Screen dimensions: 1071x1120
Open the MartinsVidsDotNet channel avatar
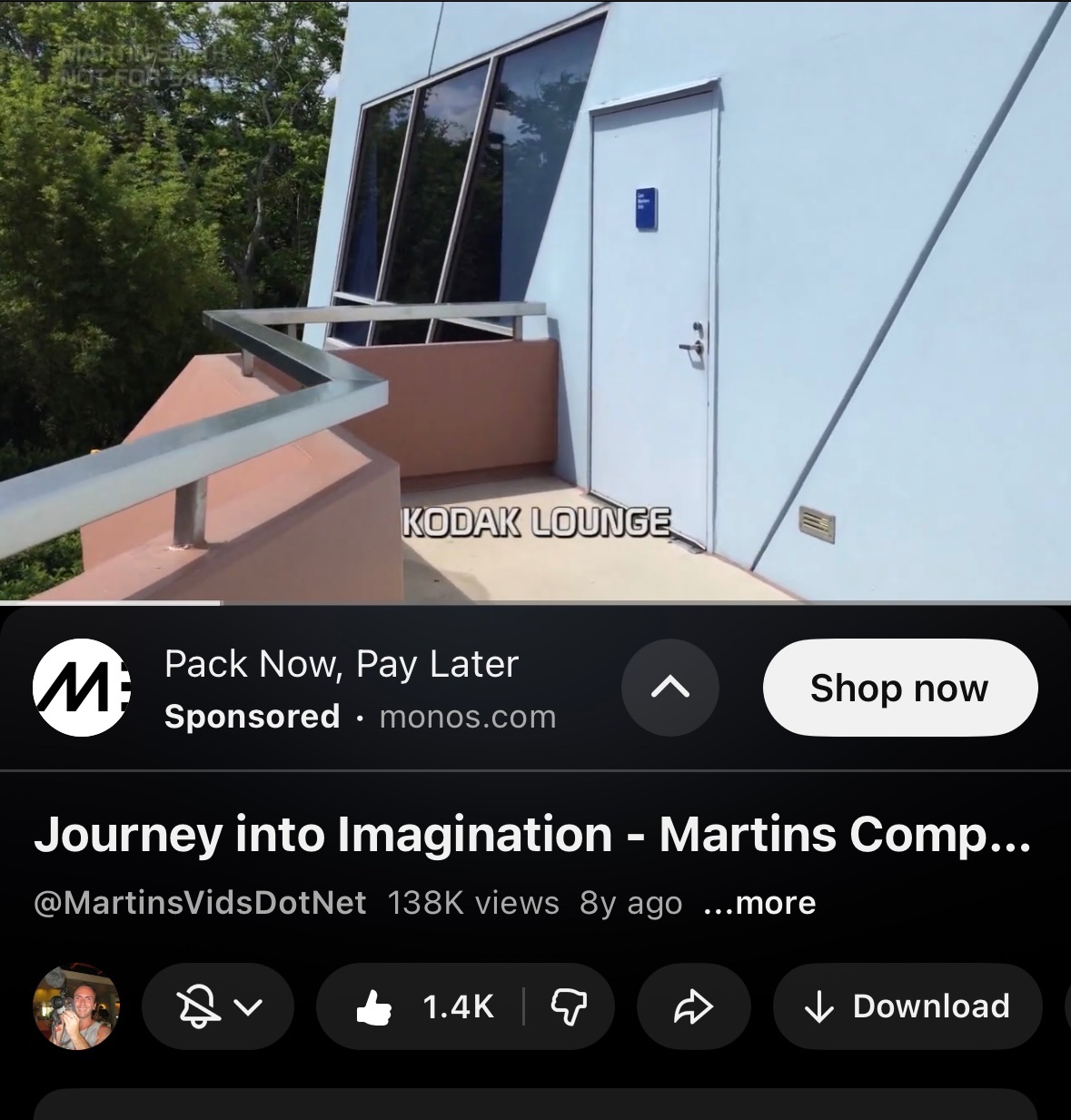76,1006
